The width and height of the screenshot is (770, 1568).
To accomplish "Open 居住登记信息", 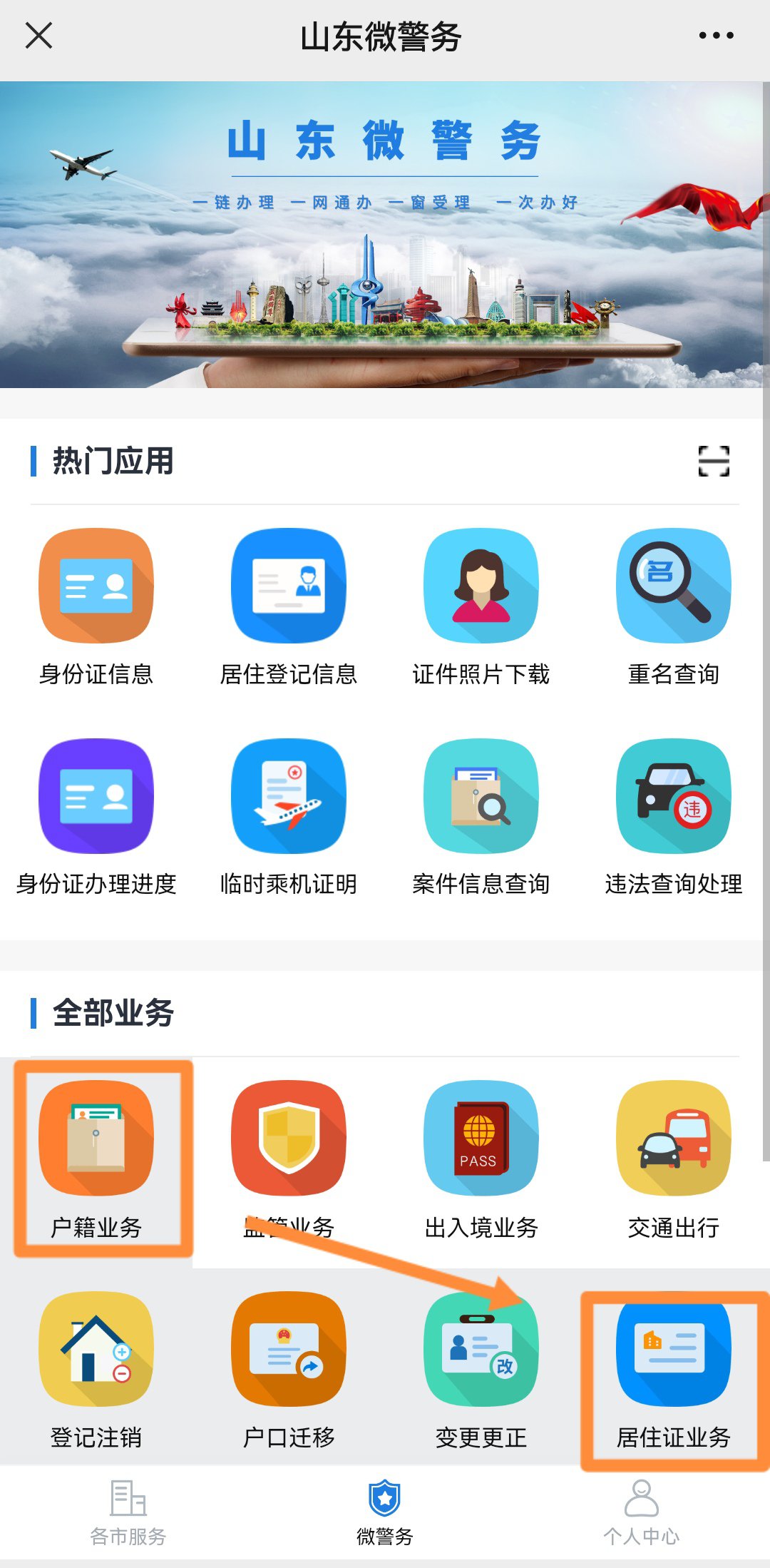I will [x=289, y=586].
